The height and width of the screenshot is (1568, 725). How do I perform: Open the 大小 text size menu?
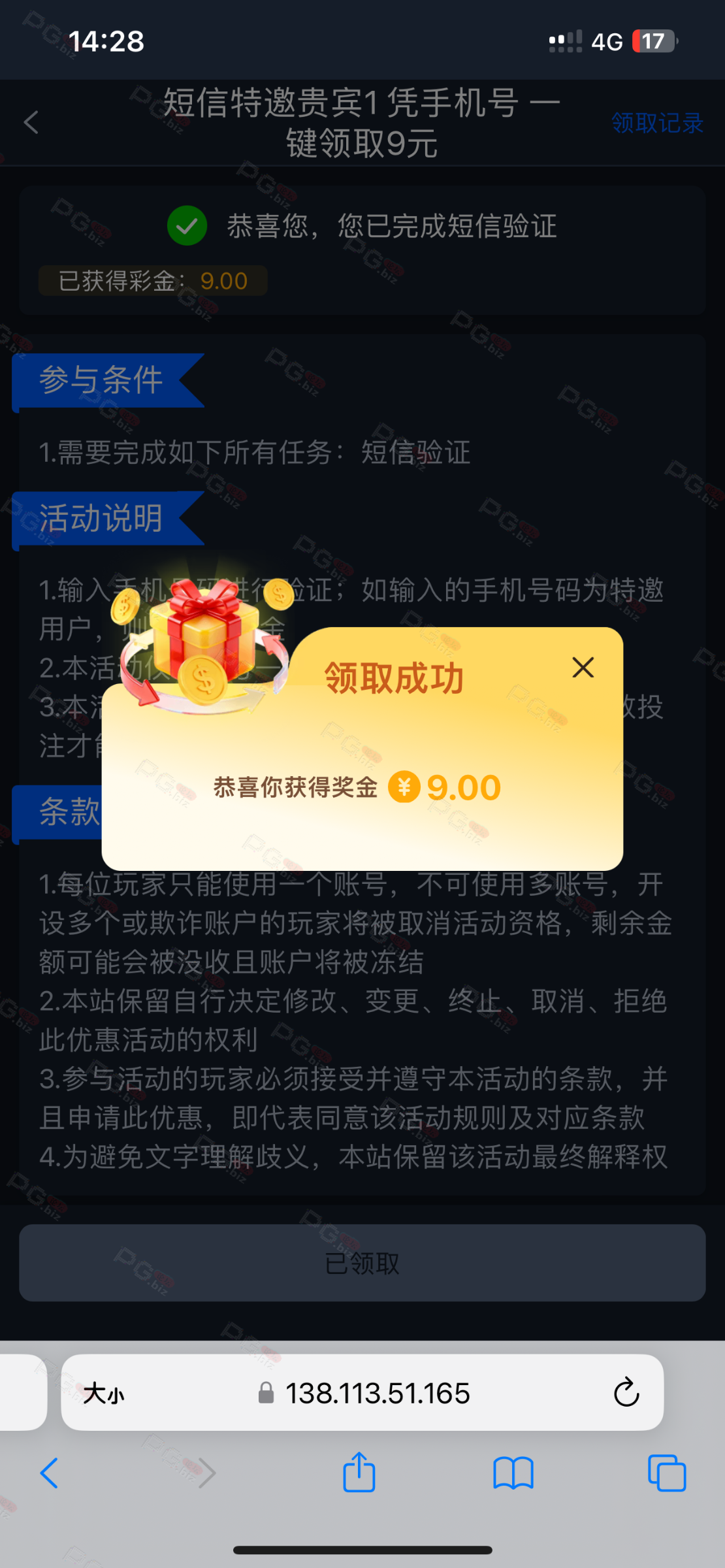point(104,1394)
